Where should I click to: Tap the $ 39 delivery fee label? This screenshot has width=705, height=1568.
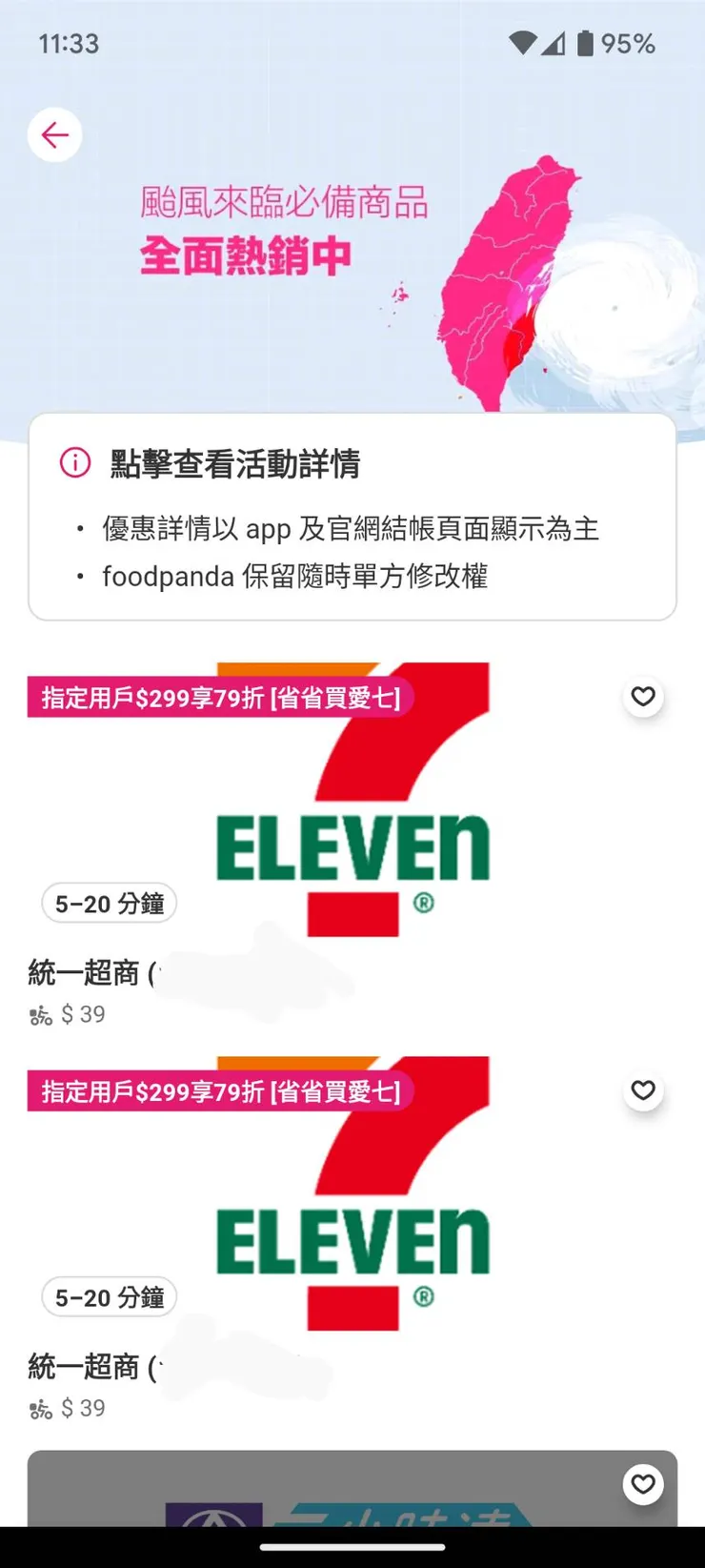(83, 1015)
